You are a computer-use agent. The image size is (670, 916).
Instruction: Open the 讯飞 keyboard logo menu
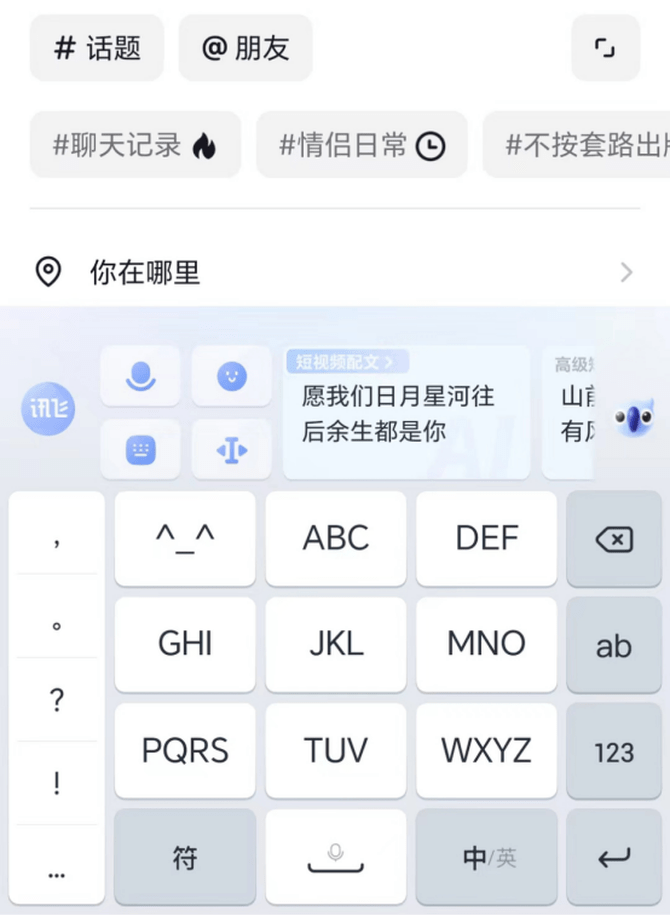coord(48,410)
